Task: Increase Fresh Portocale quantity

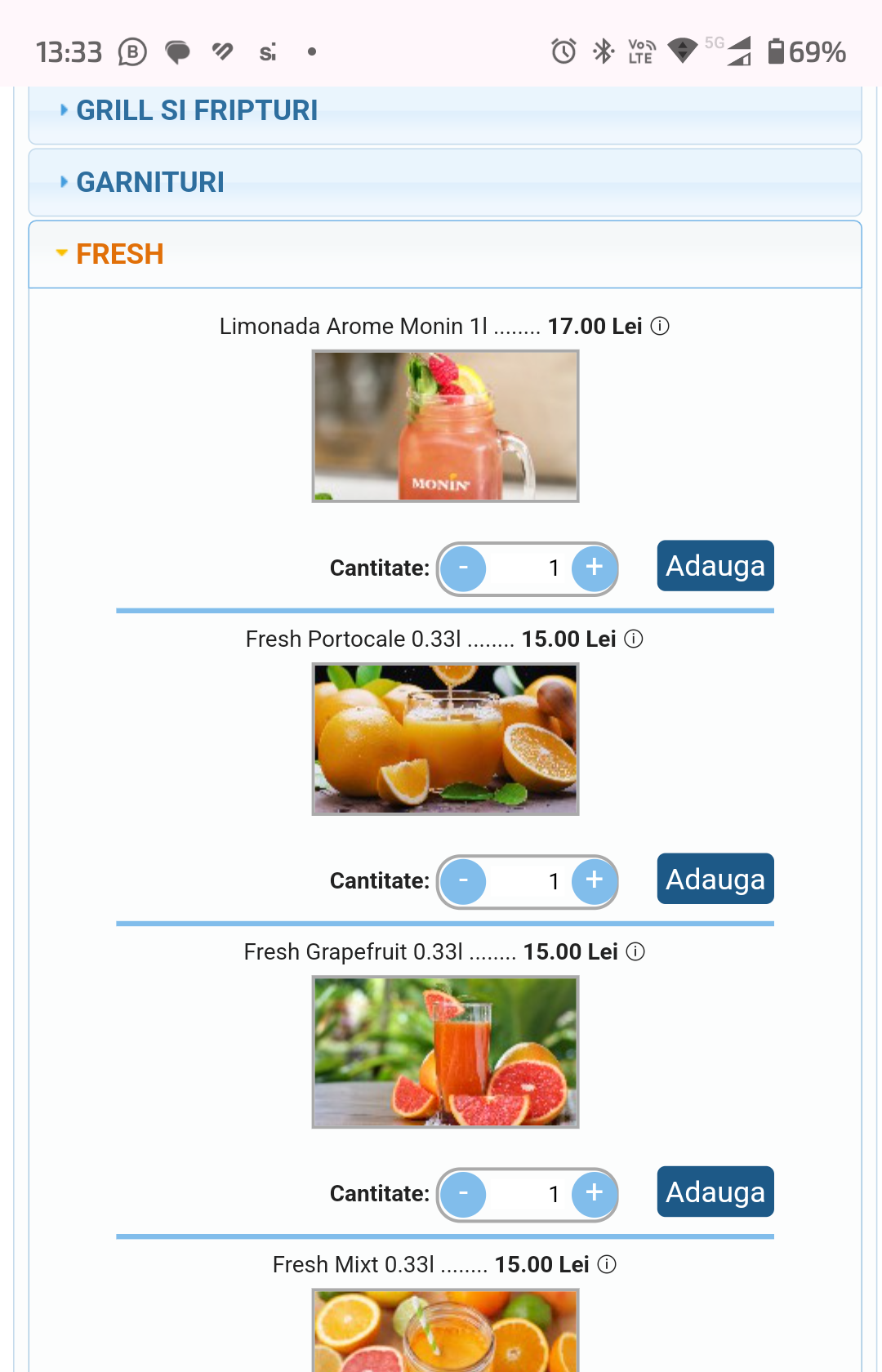Action: (x=594, y=881)
